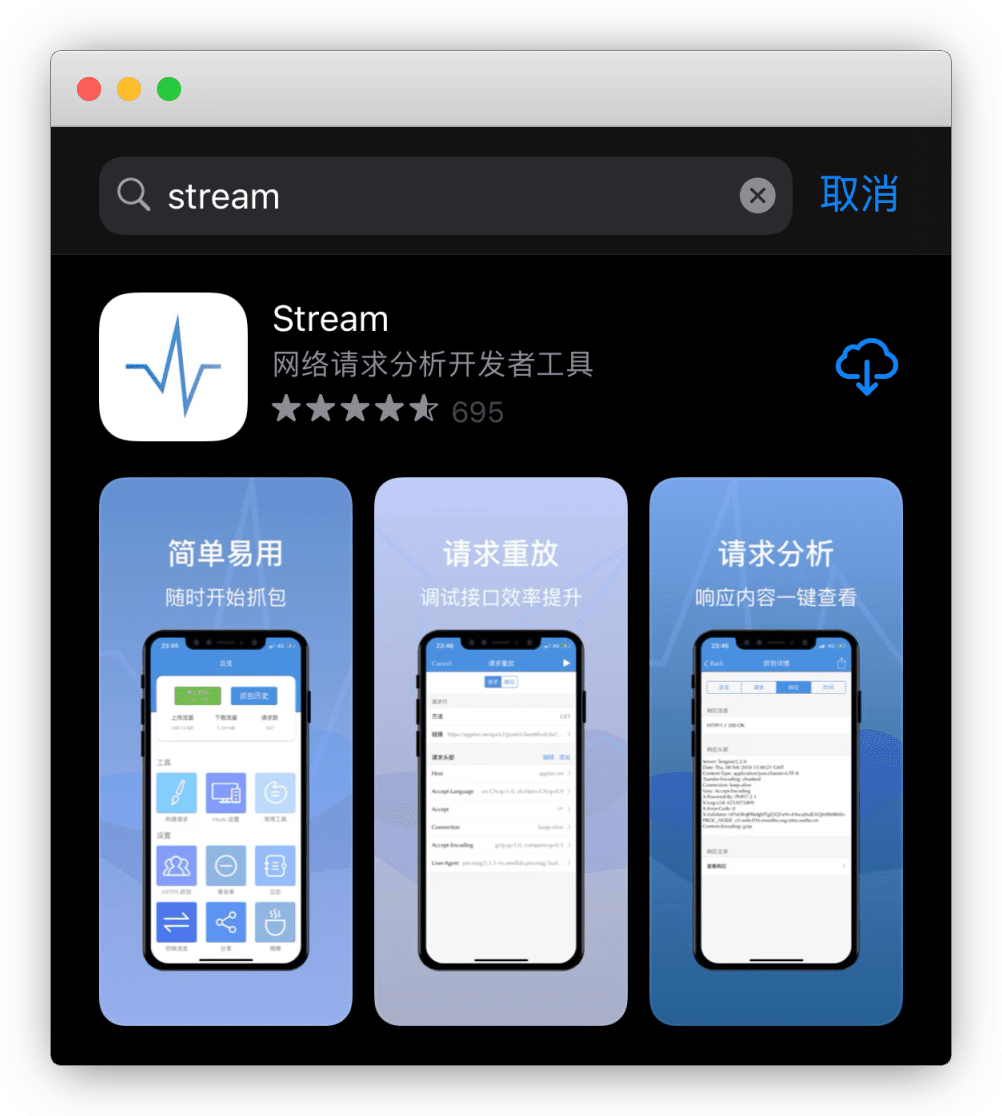This screenshot has height=1116, width=1002.
Task: View the 简单易用 screenshot preview
Action: click(225, 751)
